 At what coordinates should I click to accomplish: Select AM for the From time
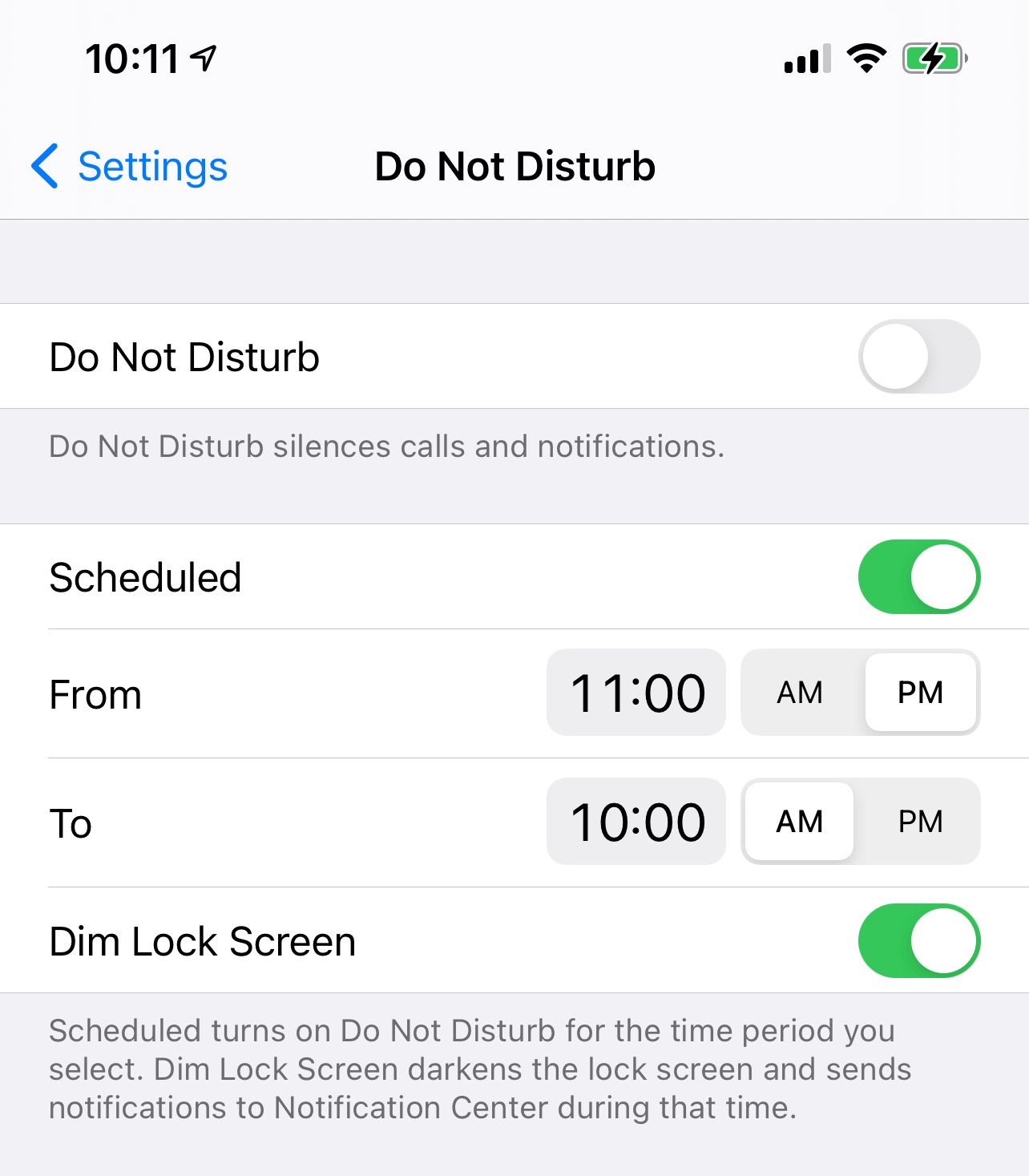[800, 693]
